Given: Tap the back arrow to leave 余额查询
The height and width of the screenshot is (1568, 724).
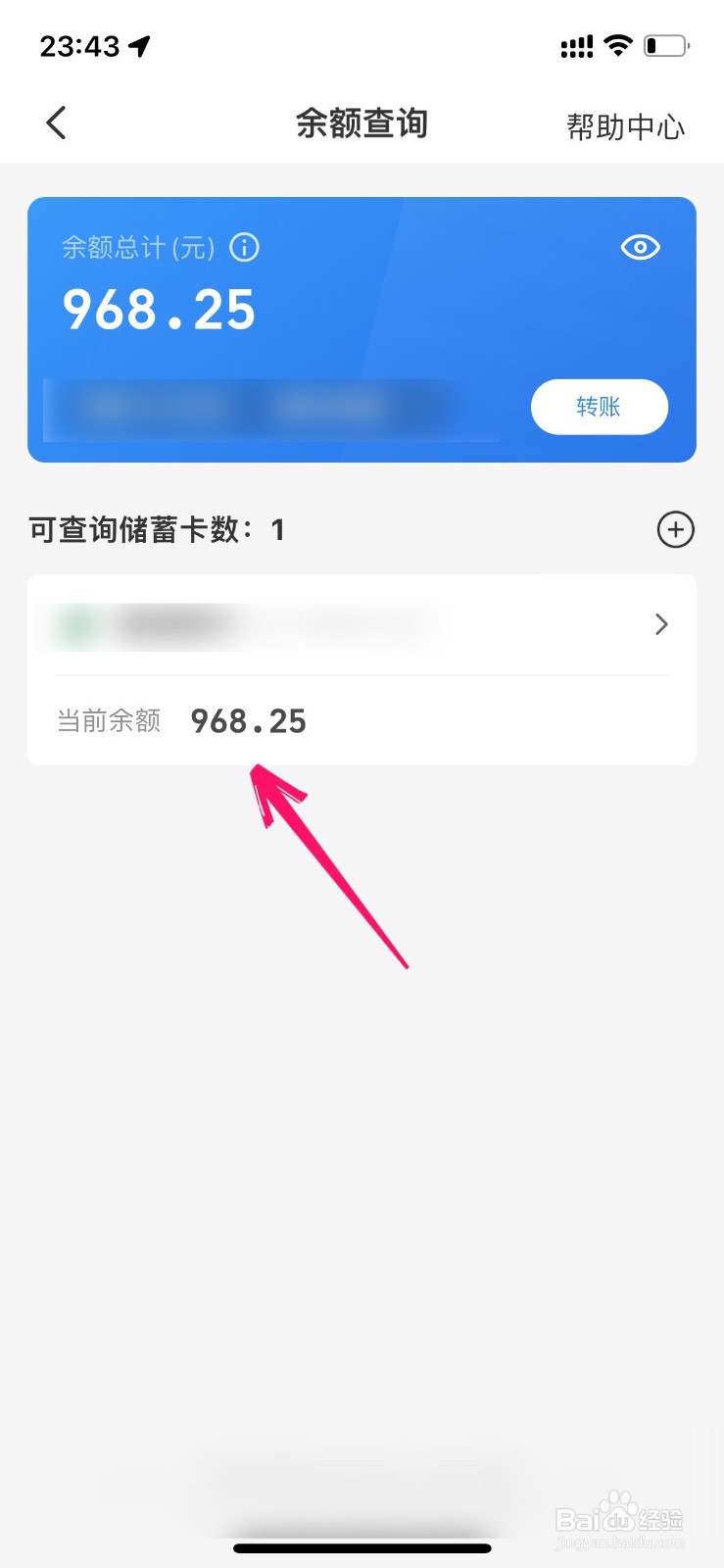Looking at the screenshot, I should [x=56, y=122].
